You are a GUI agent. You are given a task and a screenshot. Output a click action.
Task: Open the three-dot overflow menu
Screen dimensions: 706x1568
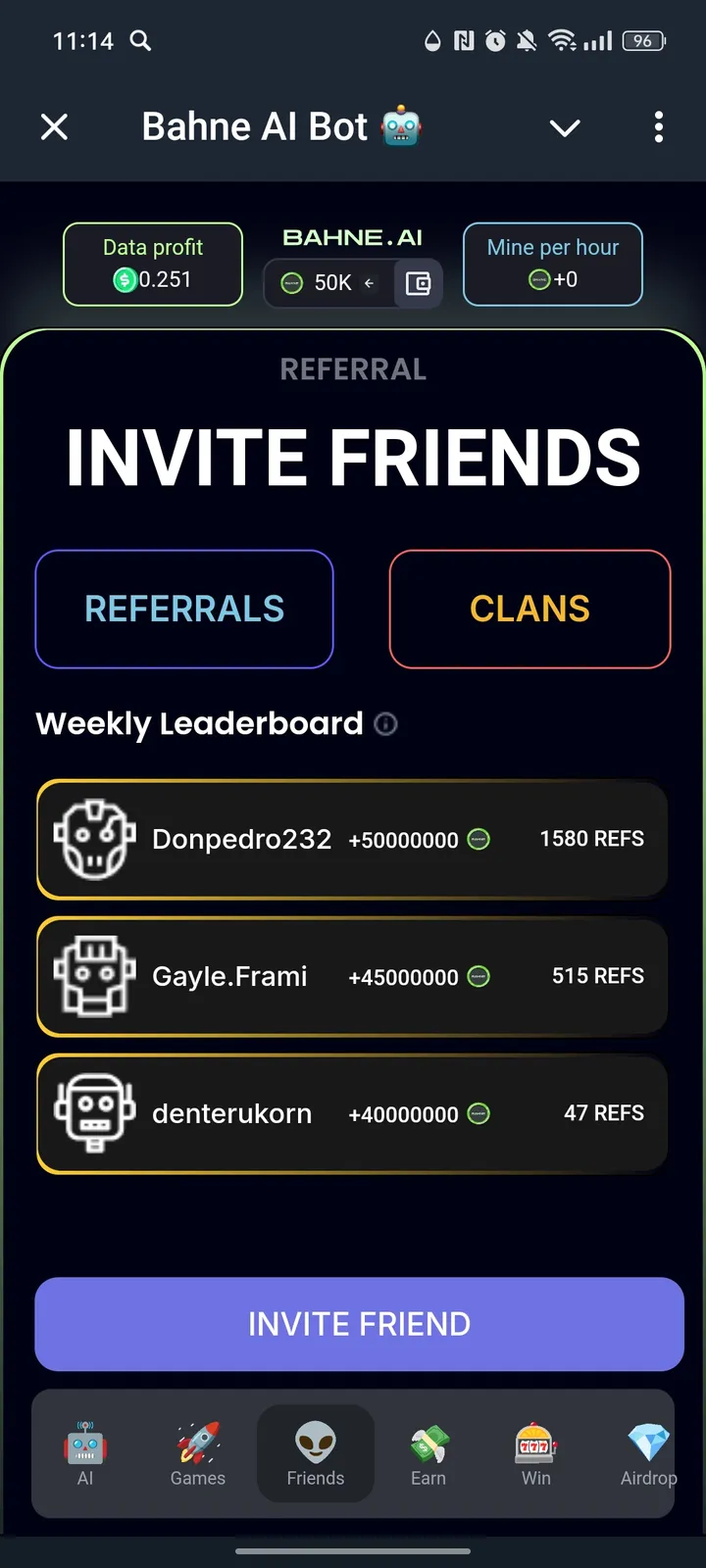coord(658,126)
